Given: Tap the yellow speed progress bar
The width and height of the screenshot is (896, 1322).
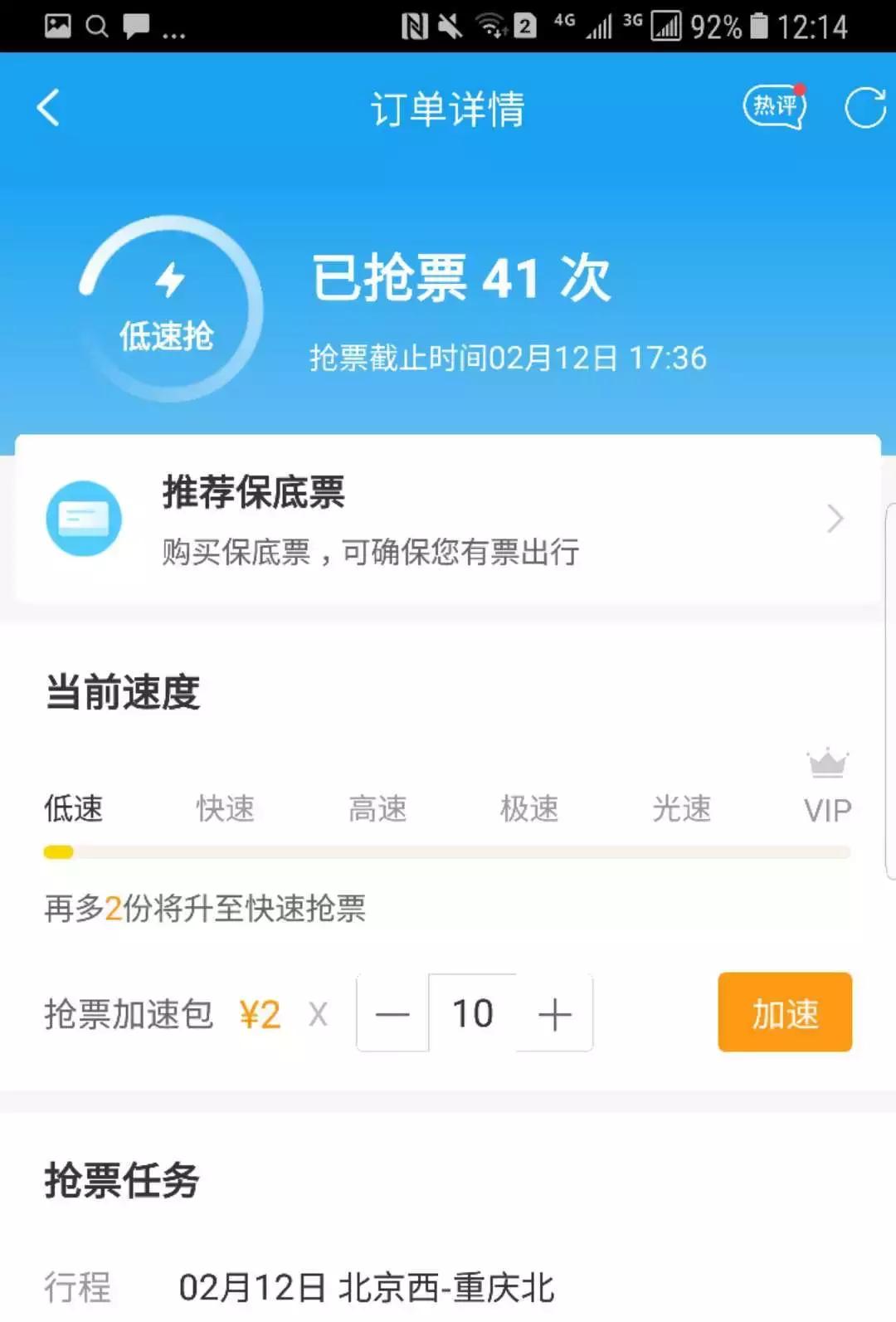Looking at the screenshot, I should (x=58, y=851).
